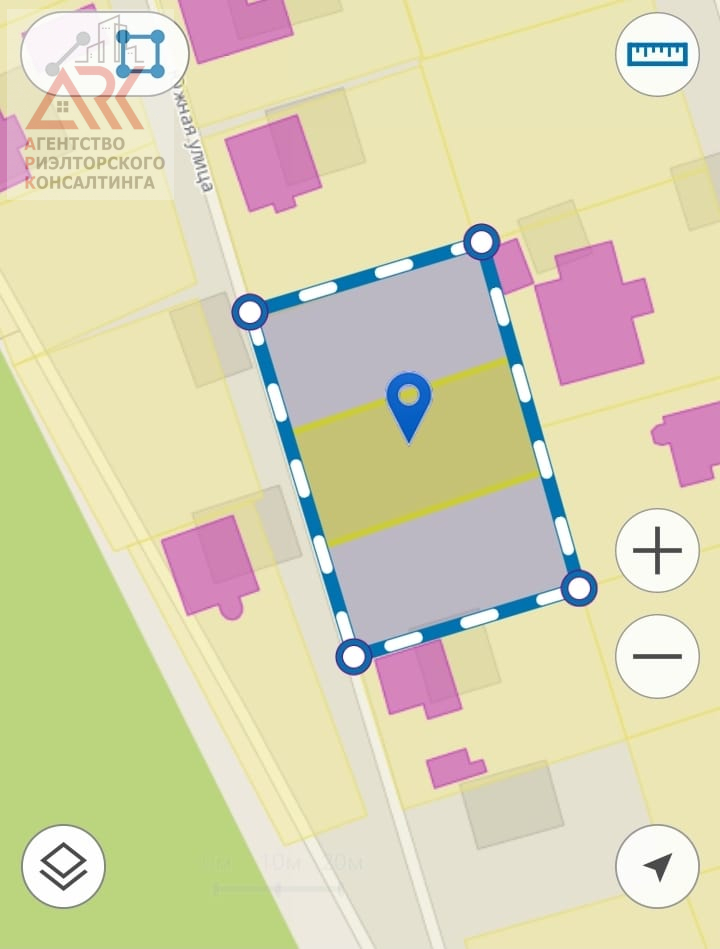Open the ruler measurement tool
The height and width of the screenshot is (949, 720).
pos(657,54)
